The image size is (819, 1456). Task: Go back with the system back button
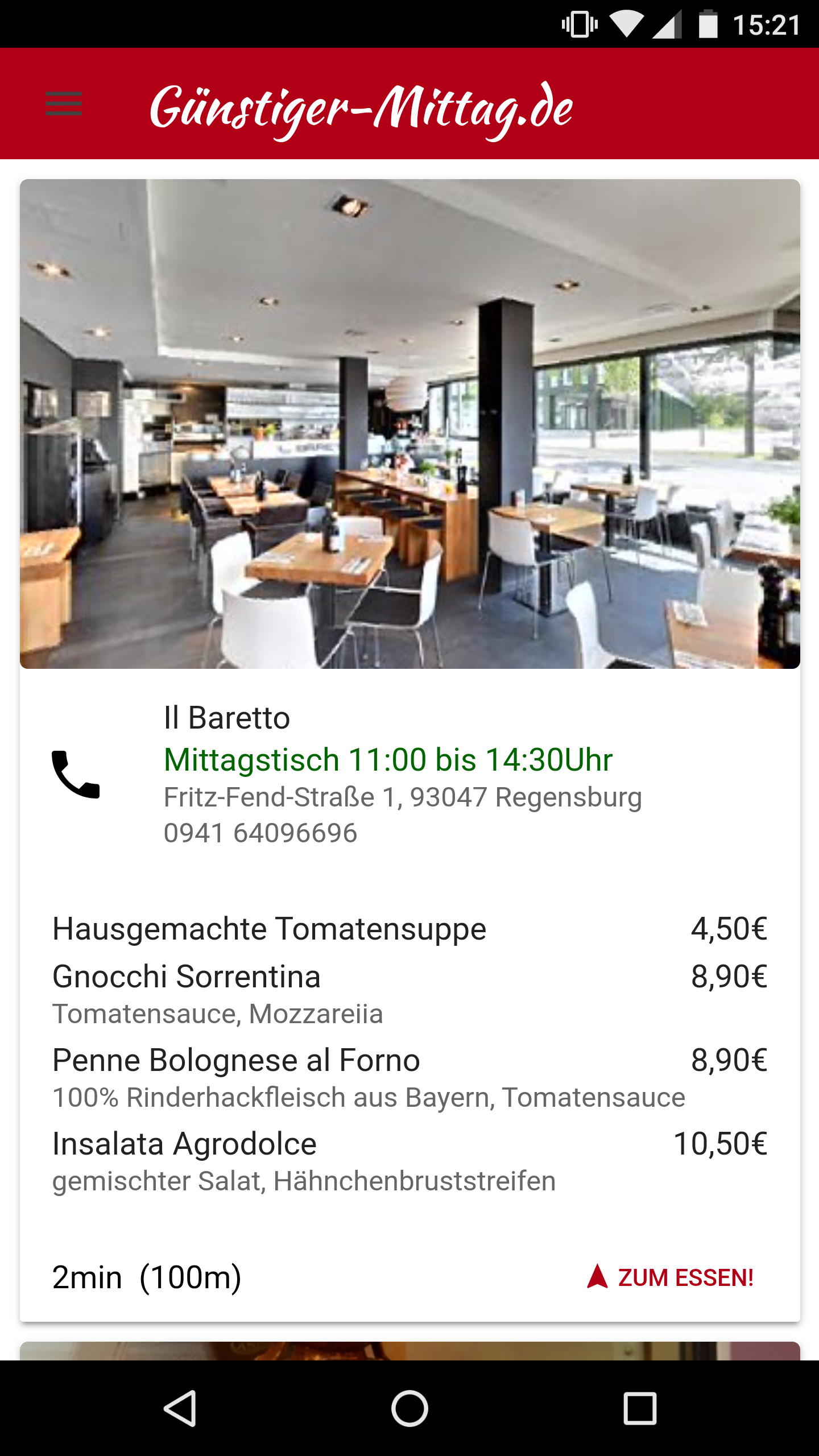(x=181, y=1408)
